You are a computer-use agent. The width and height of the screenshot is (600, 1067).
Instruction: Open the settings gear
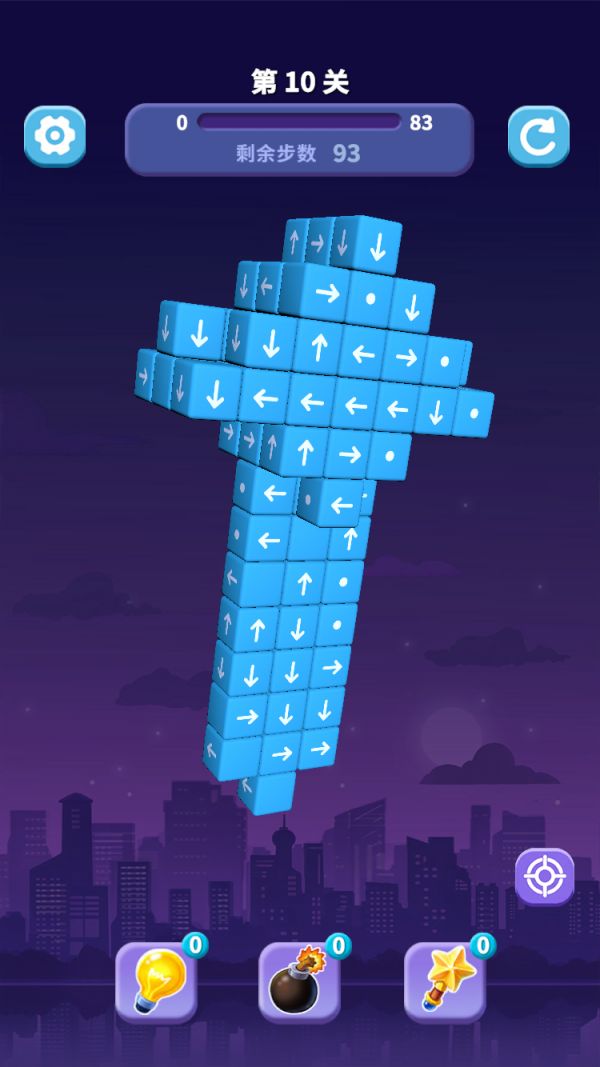[x=55, y=136]
